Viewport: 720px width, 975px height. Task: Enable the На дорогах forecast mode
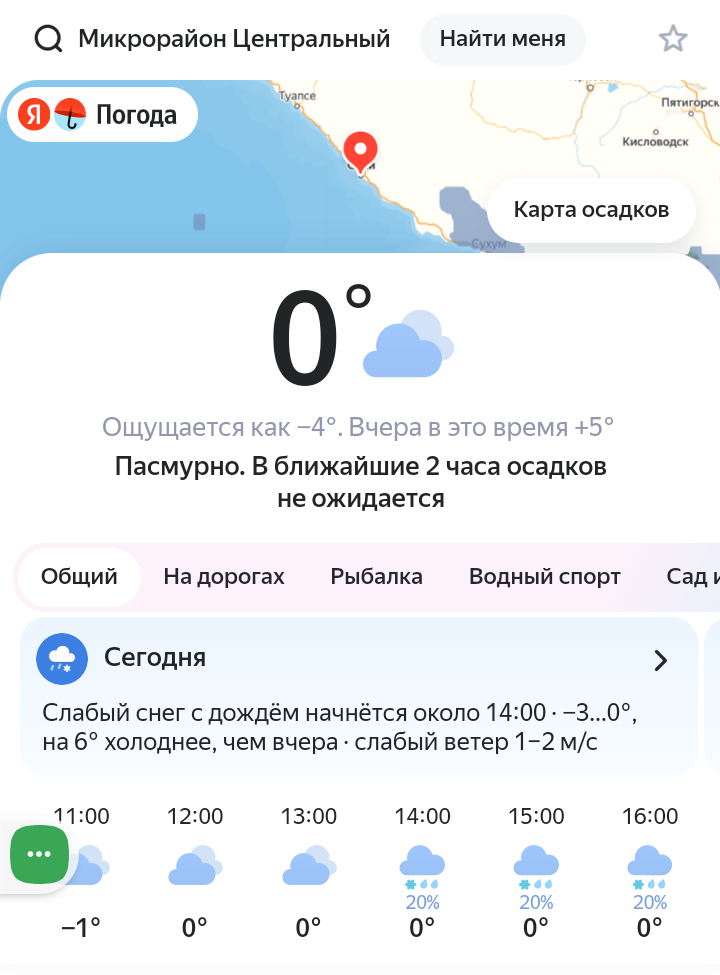click(223, 576)
